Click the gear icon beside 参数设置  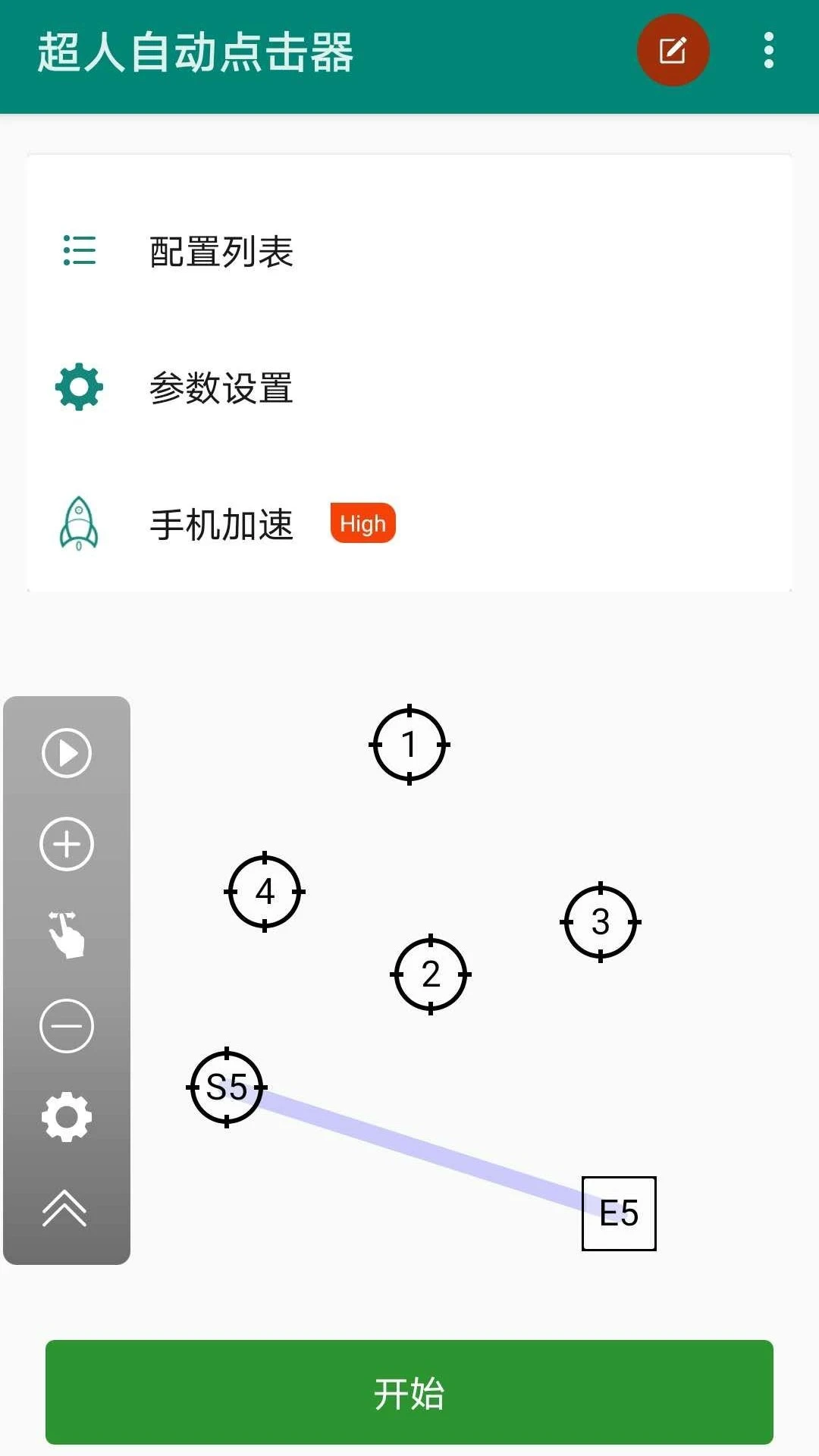(79, 388)
